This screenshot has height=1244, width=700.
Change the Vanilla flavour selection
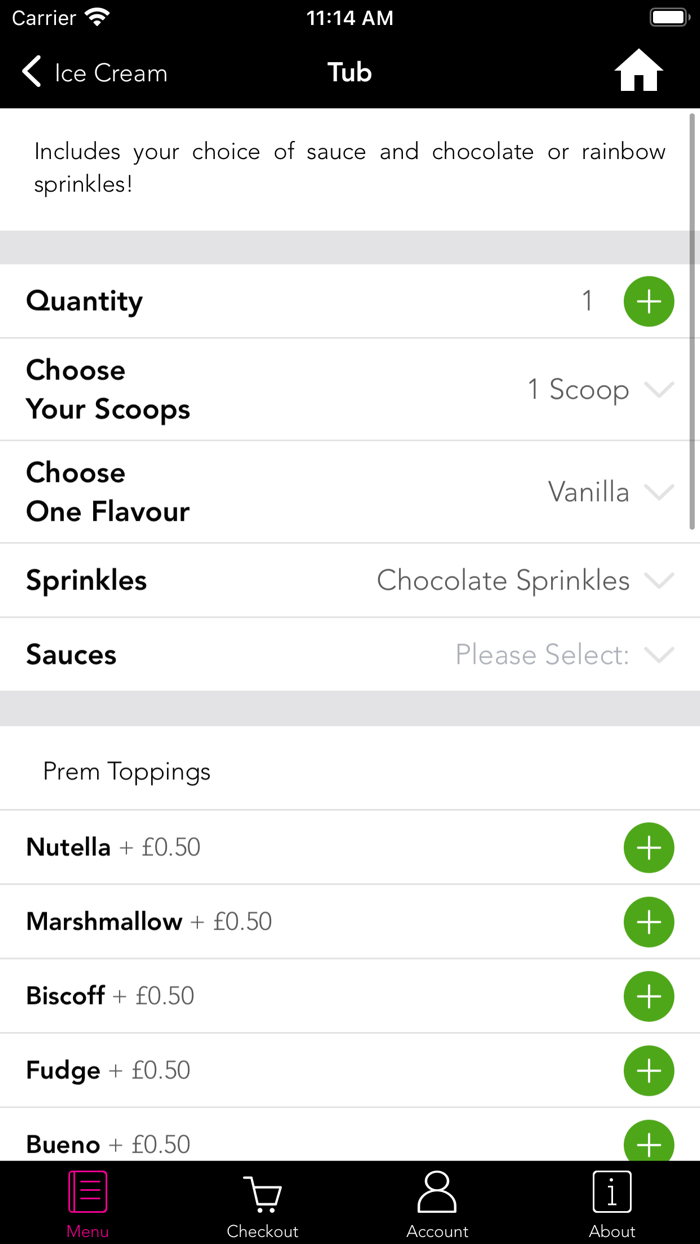tap(350, 492)
